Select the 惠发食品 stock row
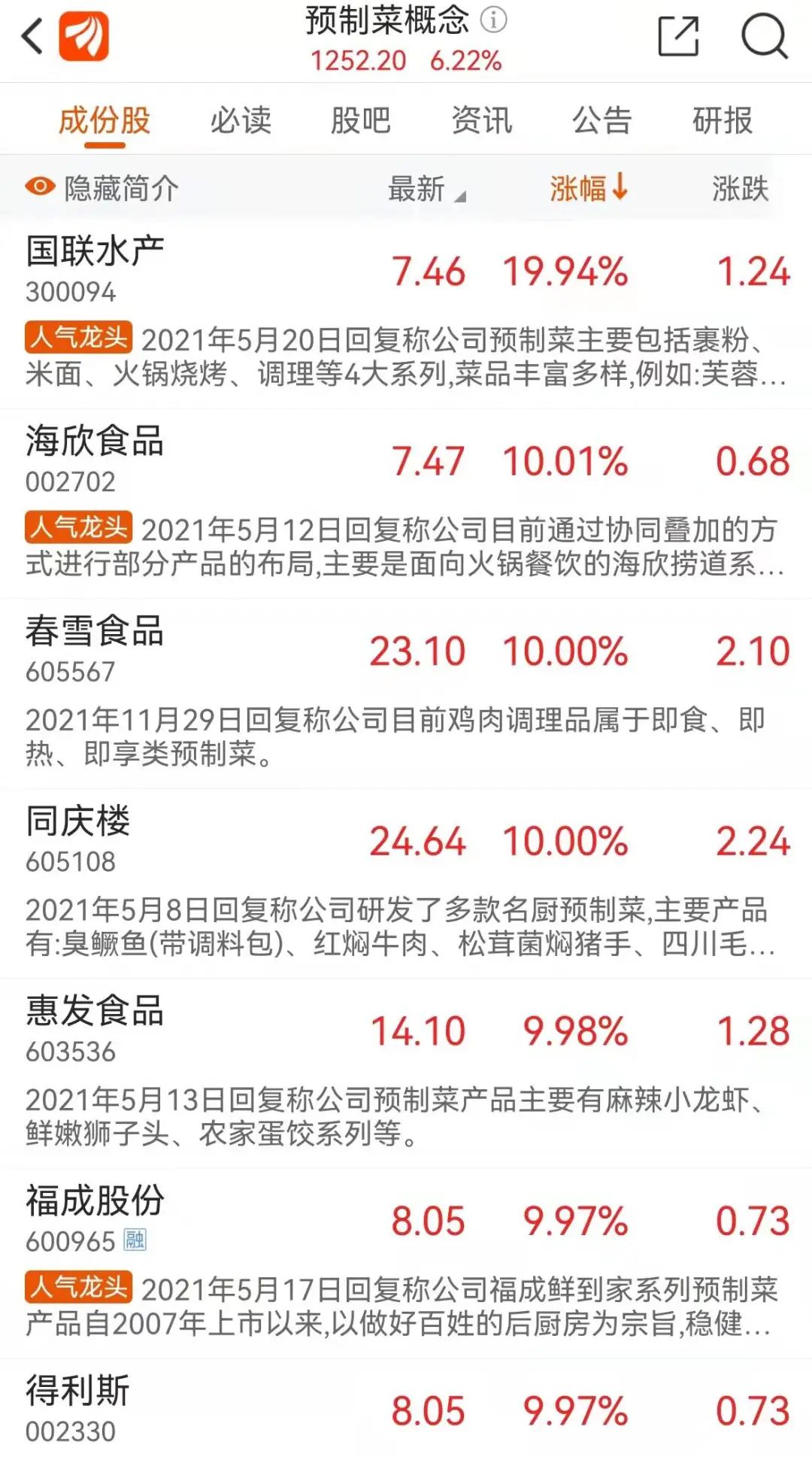The width and height of the screenshot is (812, 1463). [x=406, y=1074]
